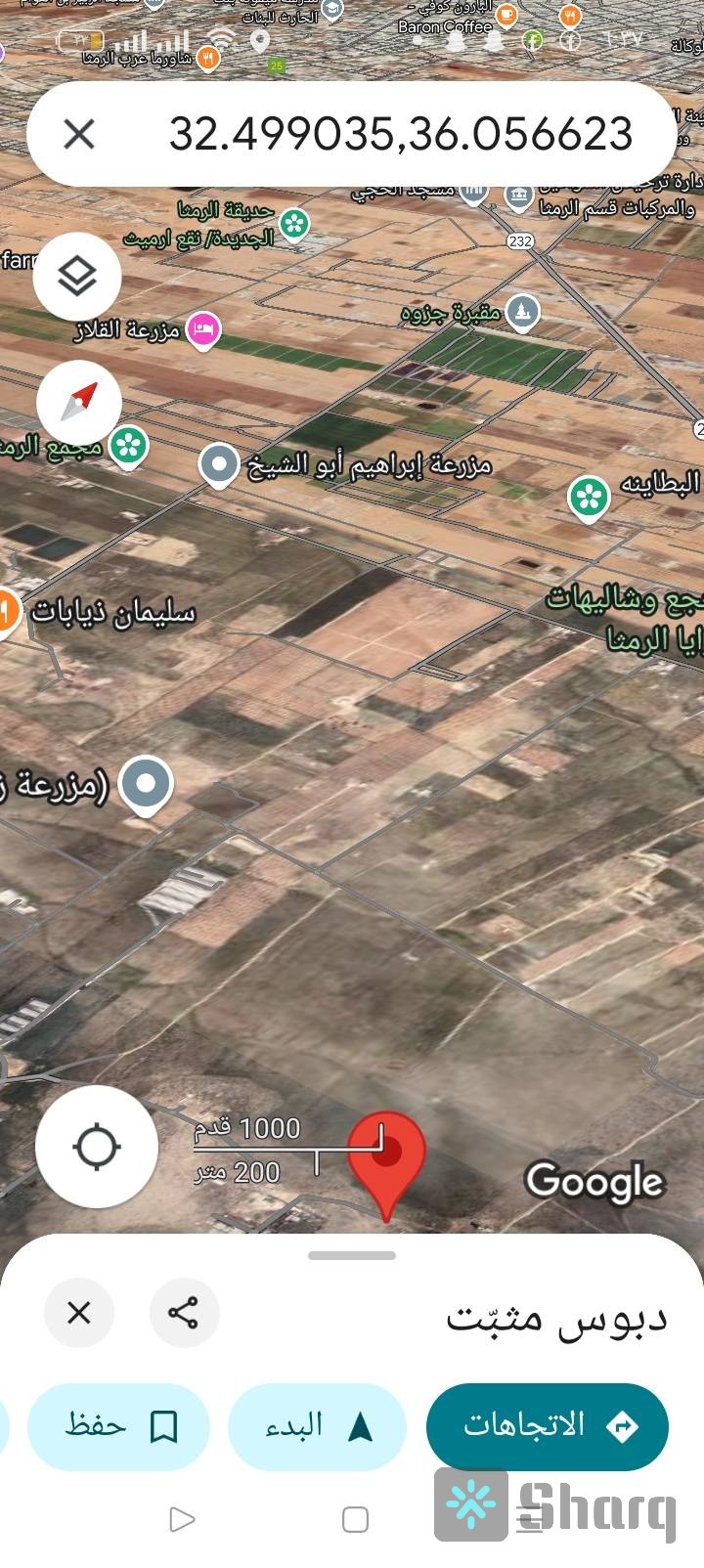704x1568 pixels.
Task: Close the dropped pin panel
Action: click(79, 1312)
